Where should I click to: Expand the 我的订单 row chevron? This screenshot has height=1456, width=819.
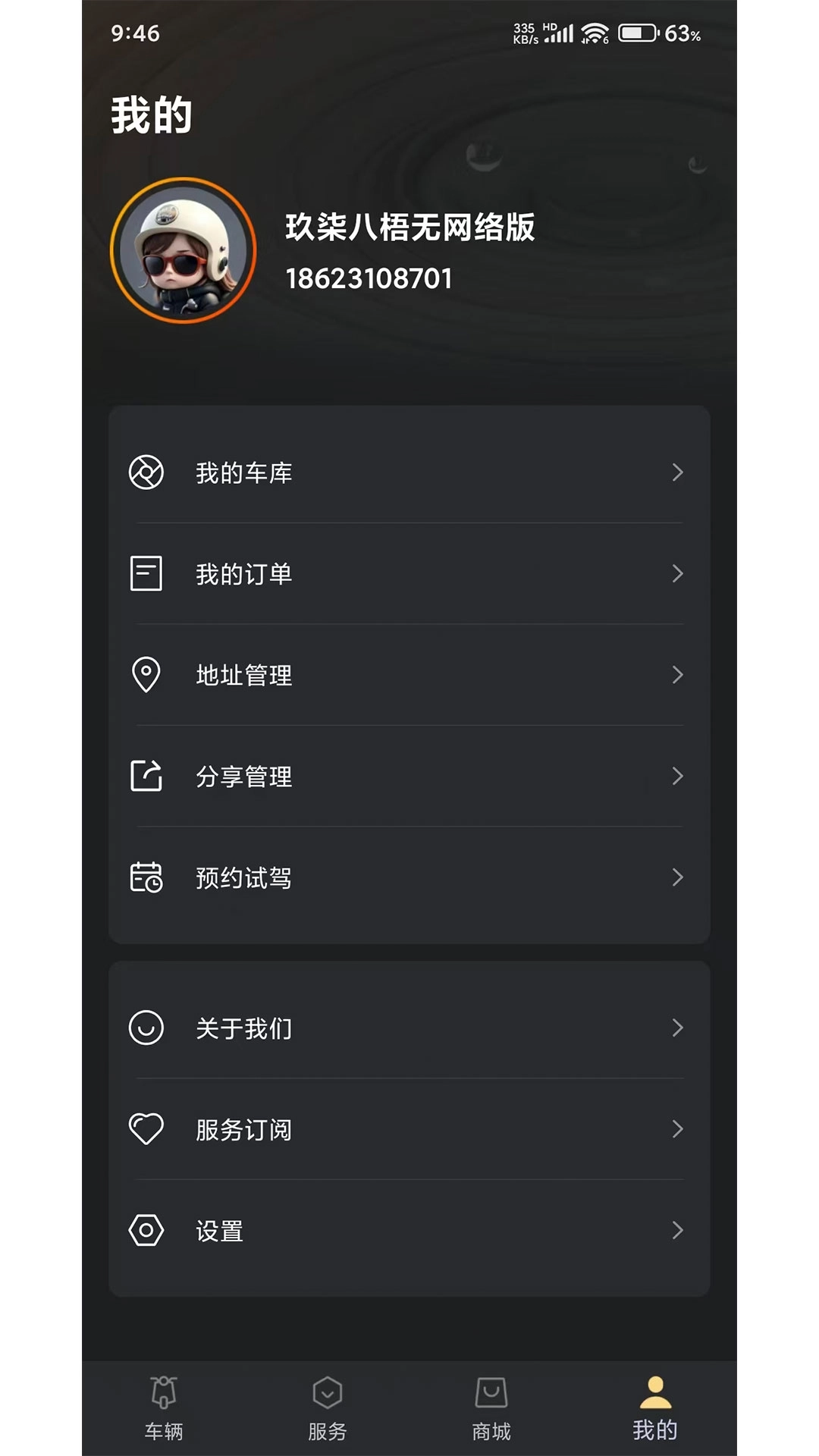point(677,574)
